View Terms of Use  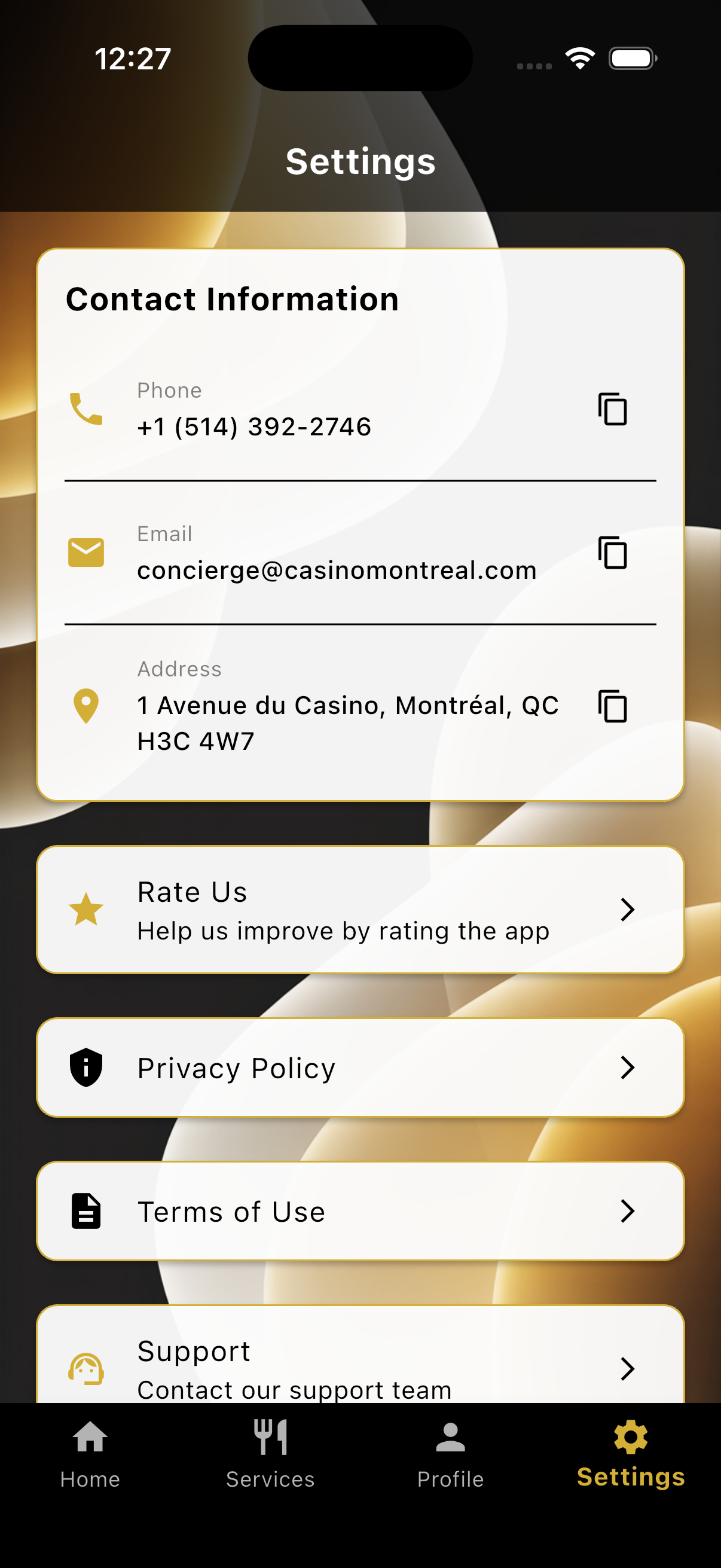pyautogui.click(x=360, y=1212)
